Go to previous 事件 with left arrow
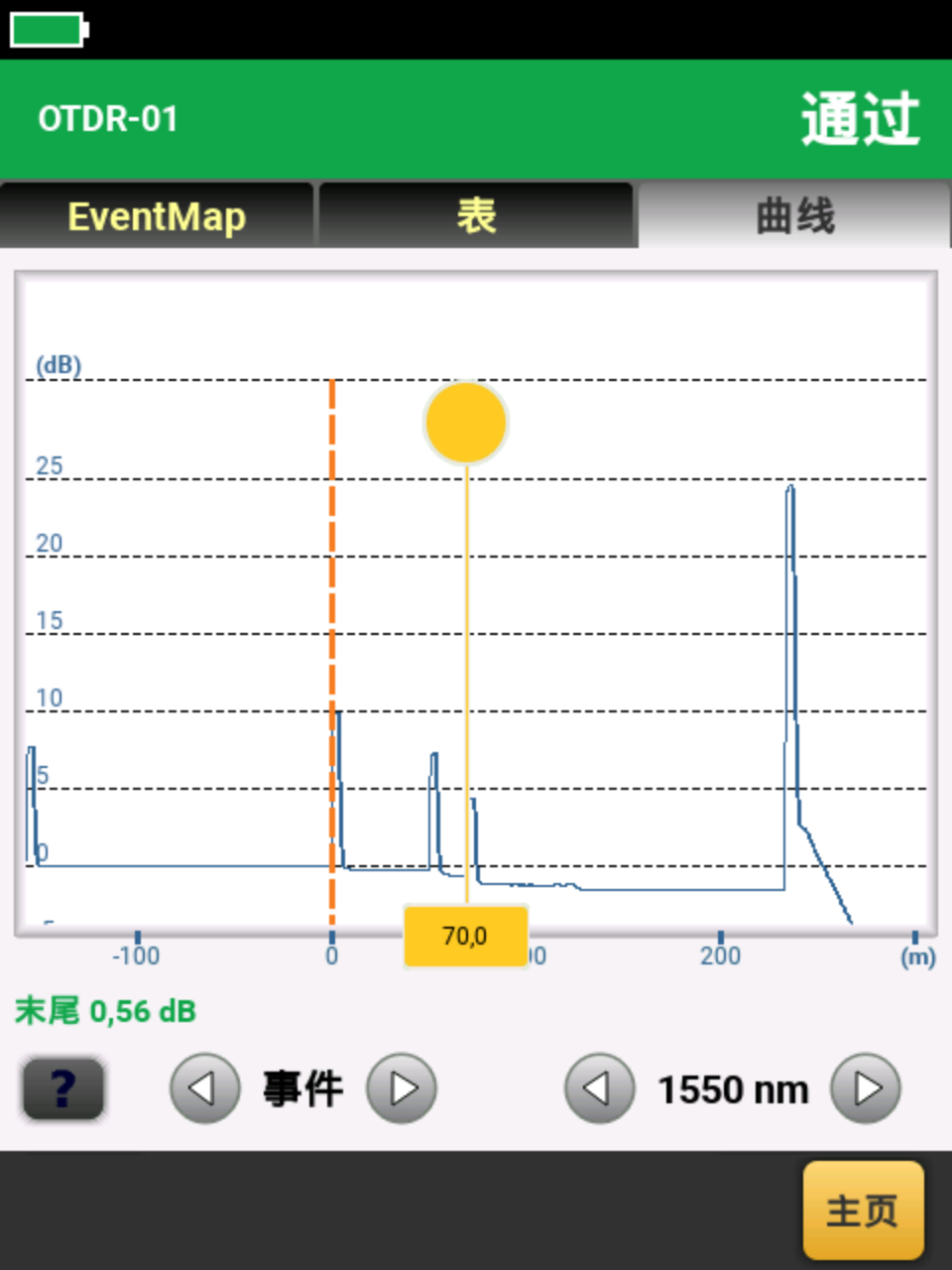Image resolution: width=952 pixels, height=1270 pixels. click(204, 1088)
